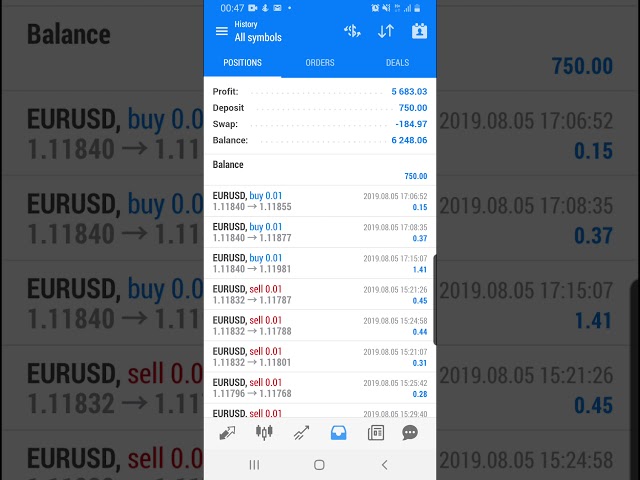Open the sort arrows option
640x480 pixels.
[385, 31]
